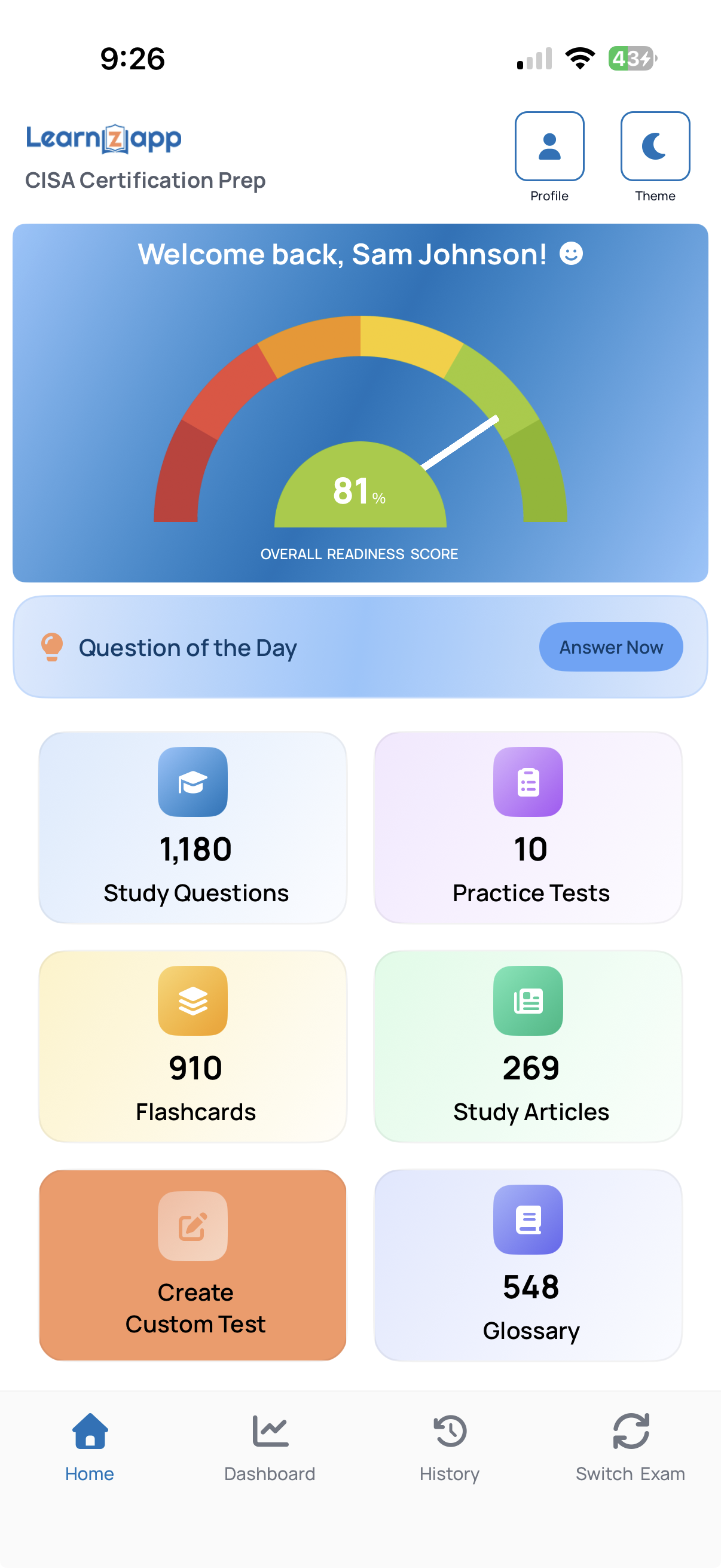Click the Question of the Day lightbulb icon
The height and width of the screenshot is (1568, 721).
tap(52, 646)
